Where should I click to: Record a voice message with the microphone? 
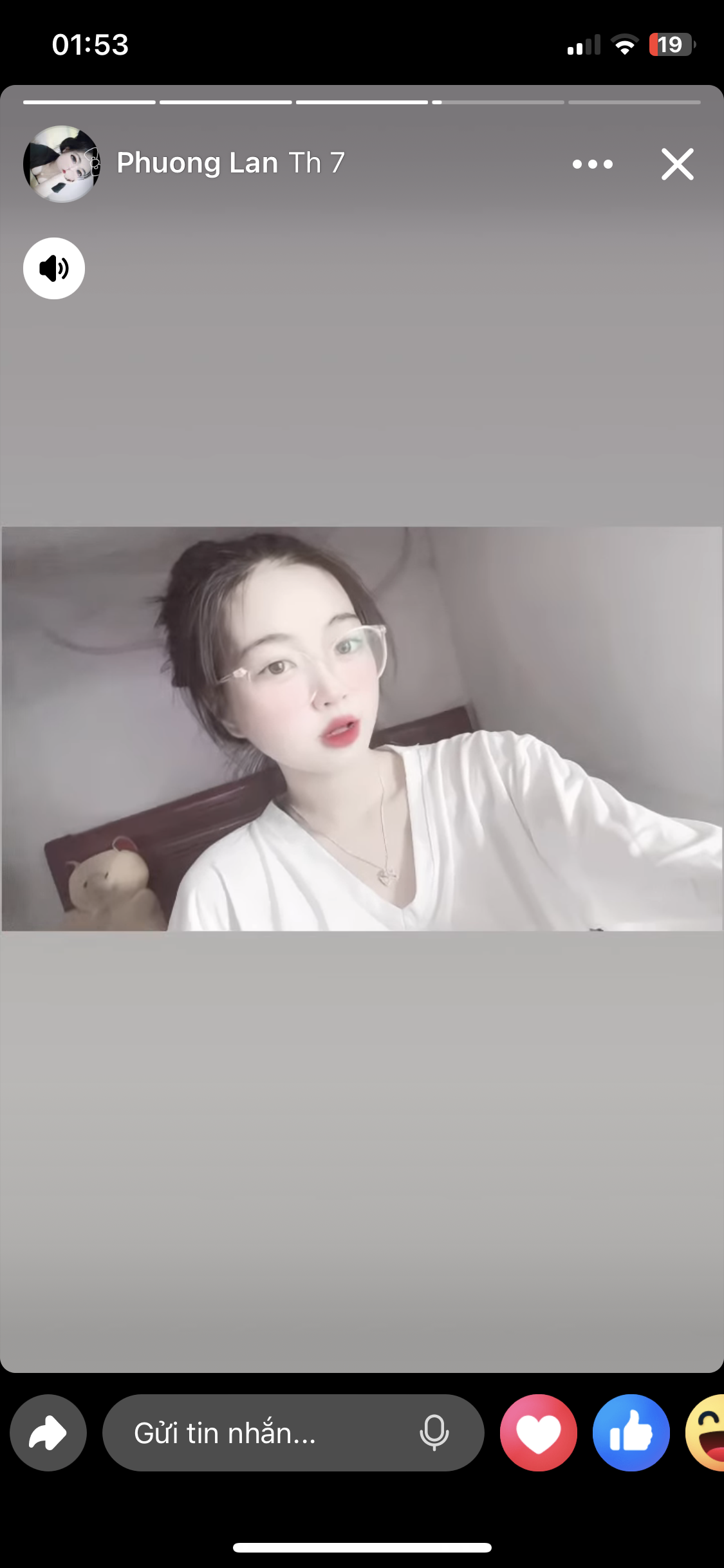(434, 1433)
